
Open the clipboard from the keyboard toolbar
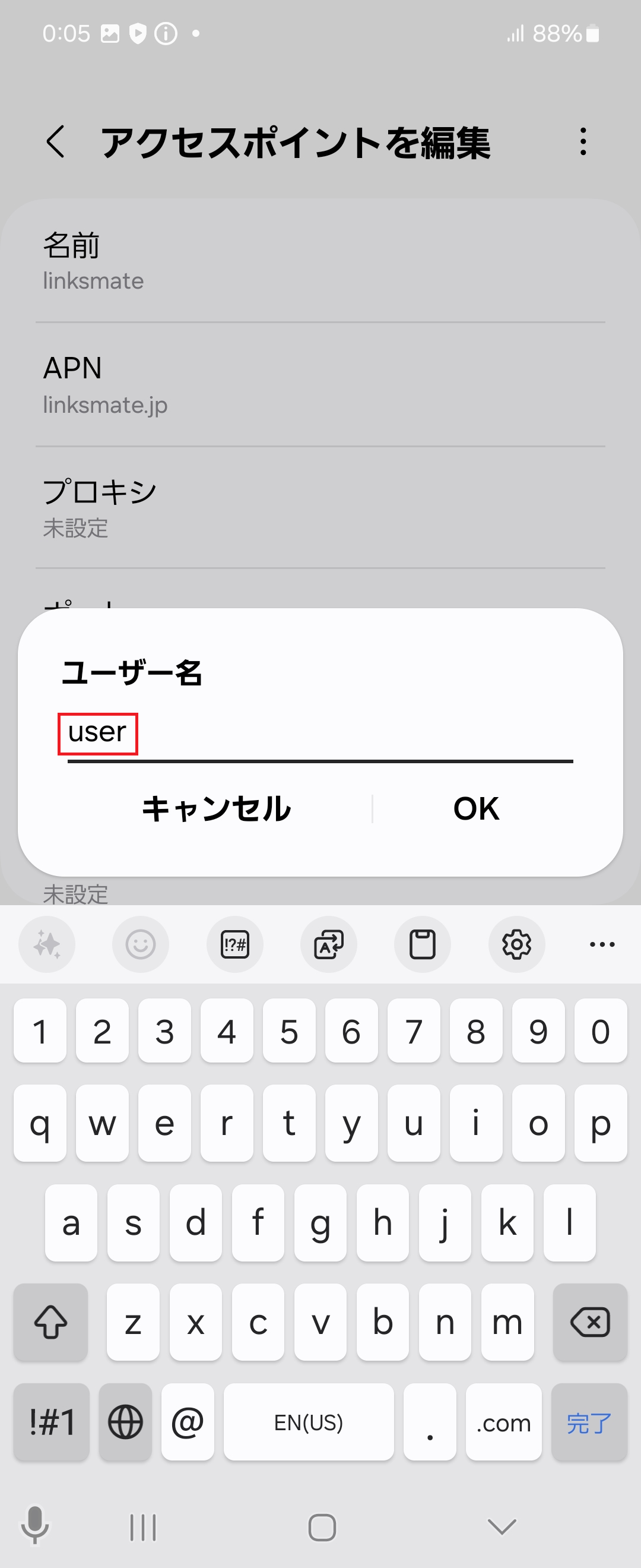tap(422, 944)
